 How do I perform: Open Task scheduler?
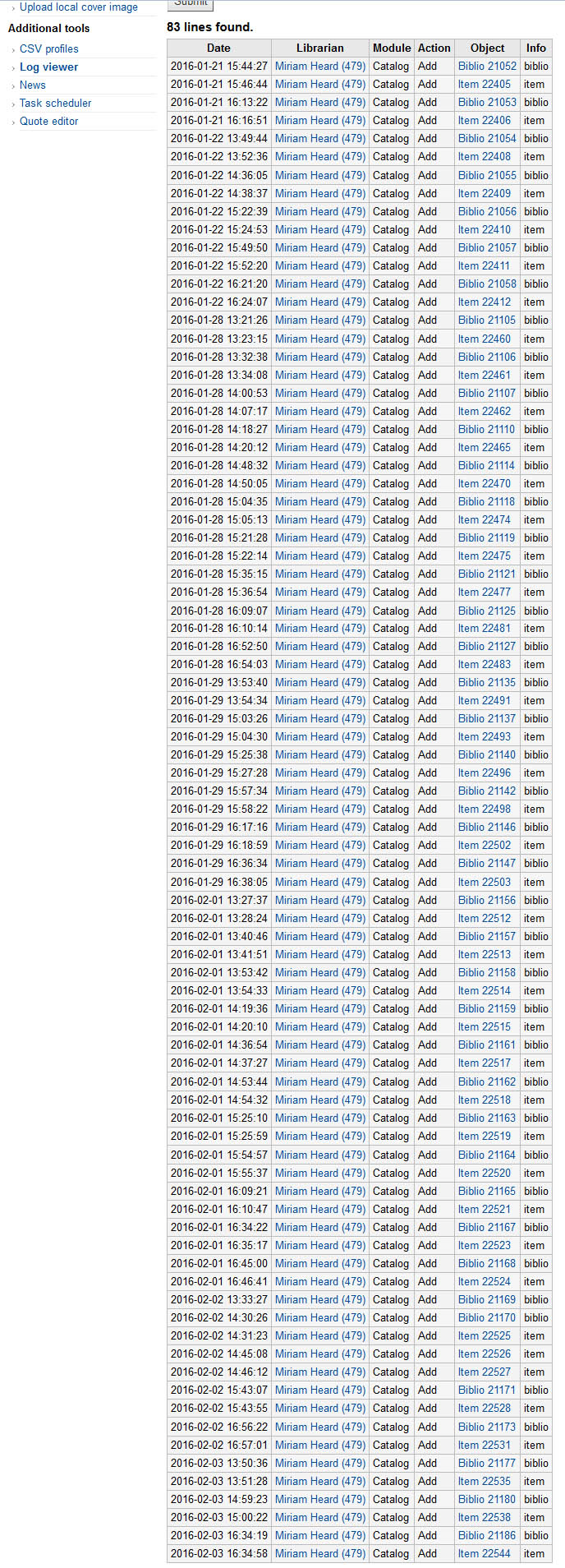click(x=55, y=104)
